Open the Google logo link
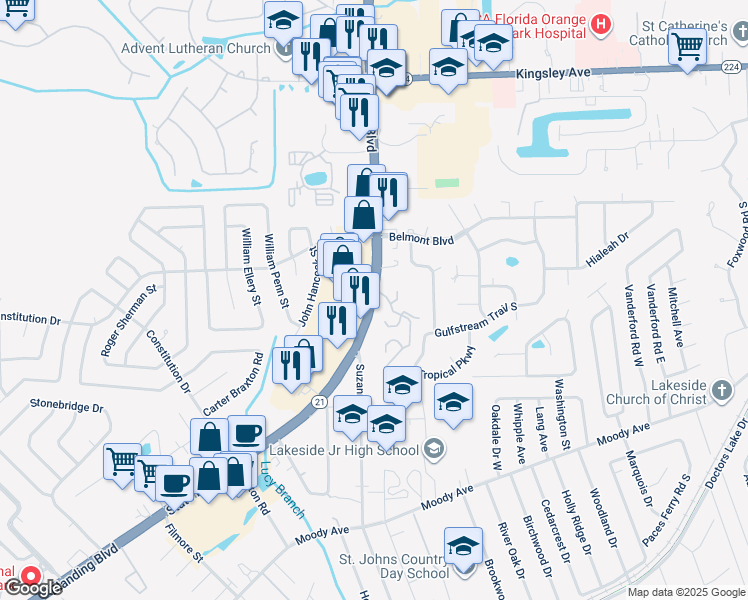This screenshot has height=600, width=748. 33,588
